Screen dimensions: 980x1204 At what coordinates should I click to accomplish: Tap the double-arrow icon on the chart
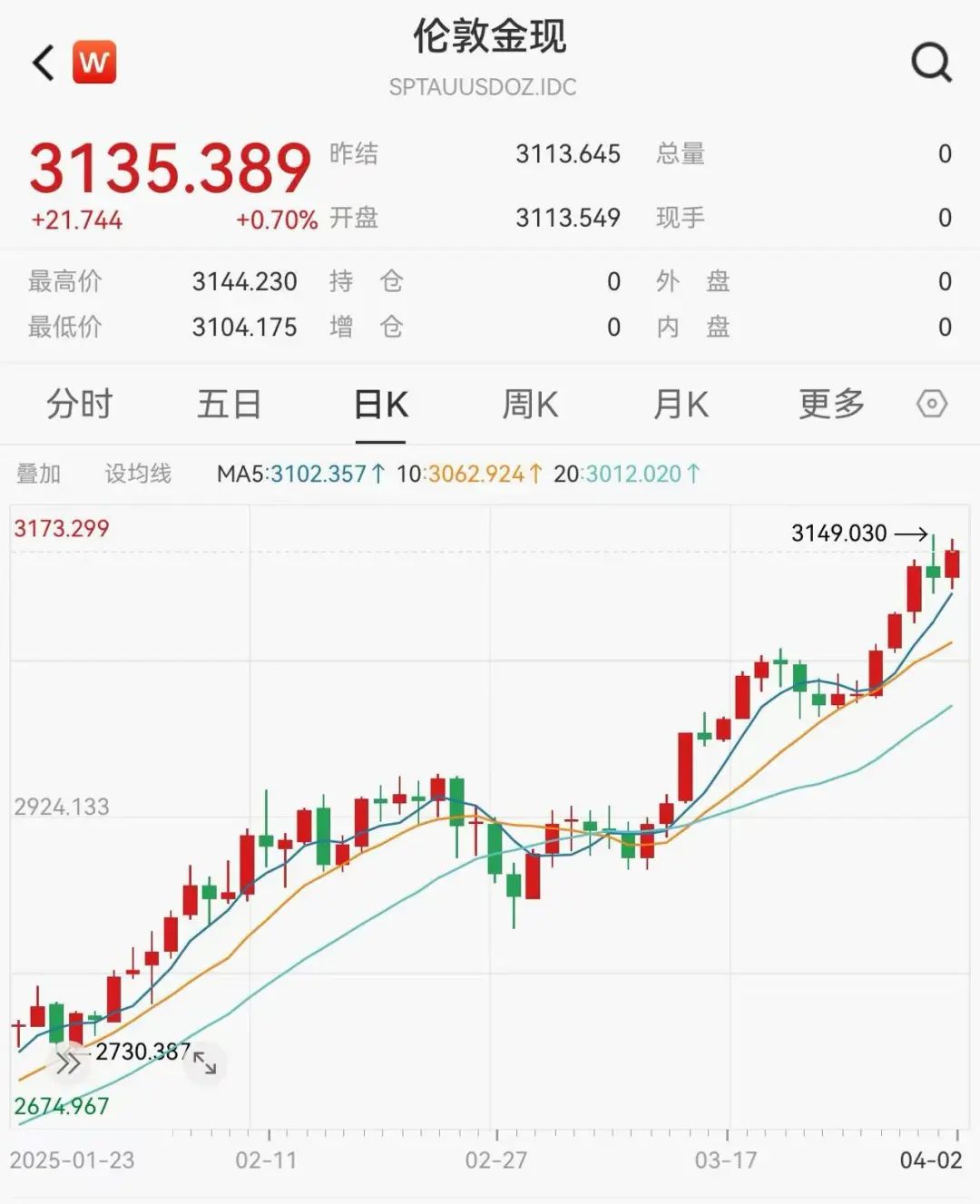tap(68, 1062)
